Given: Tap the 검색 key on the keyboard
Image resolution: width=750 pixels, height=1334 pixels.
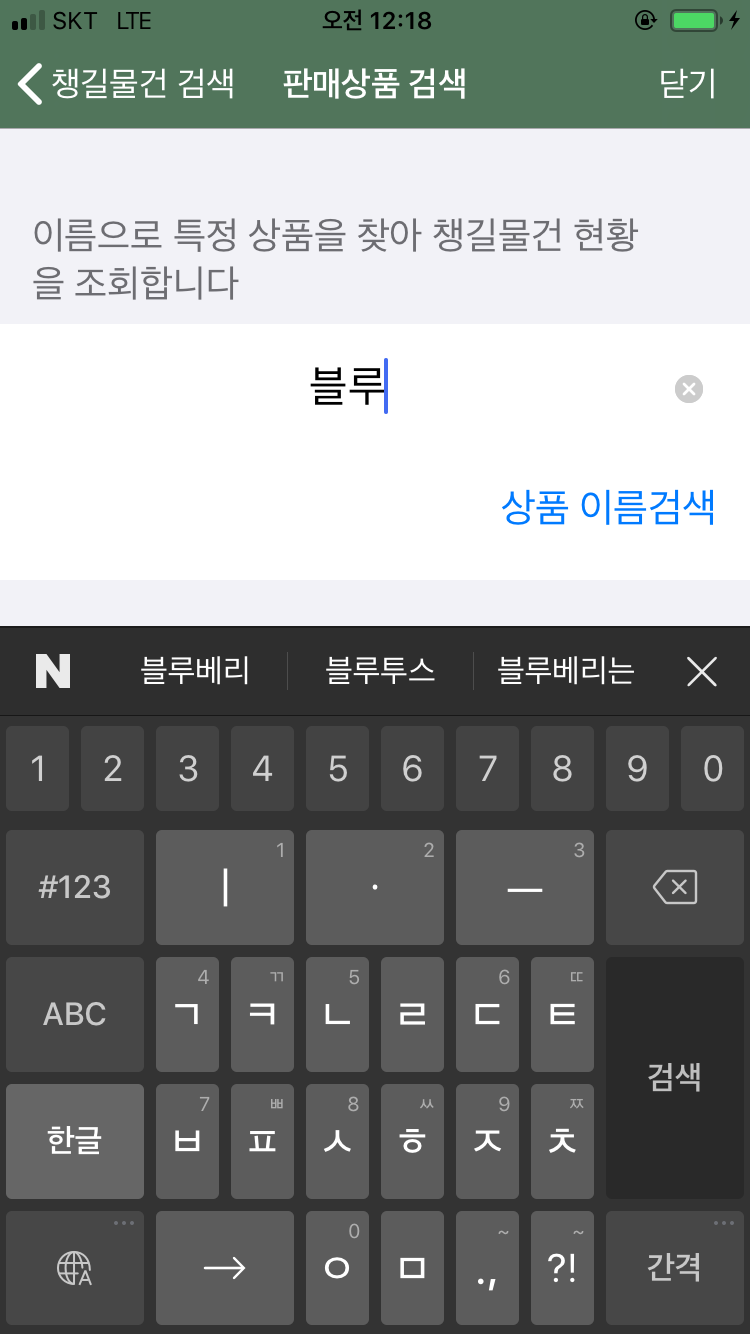Looking at the screenshot, I should coord(675,1077).
